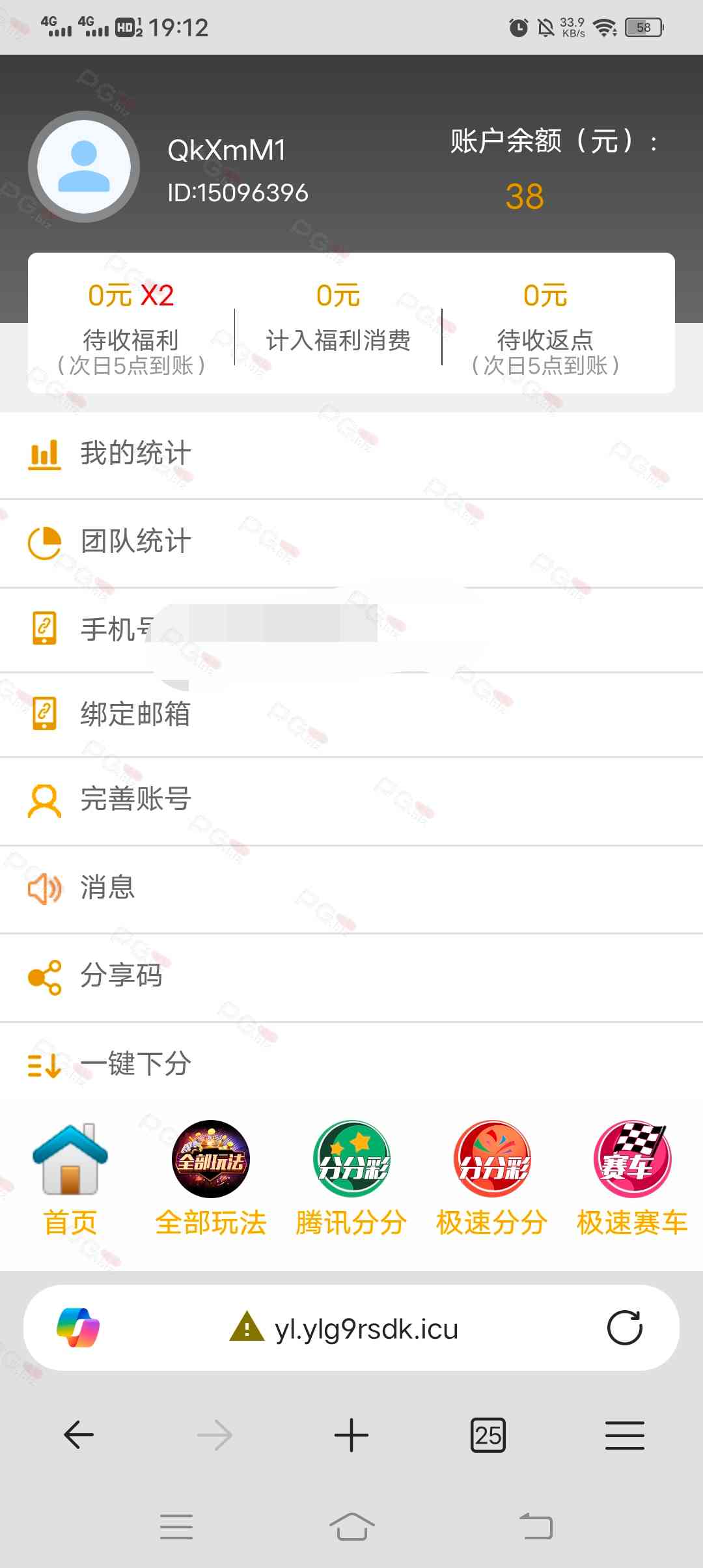
Task: Tap the profile avatar picture
Action: point(84,167)
